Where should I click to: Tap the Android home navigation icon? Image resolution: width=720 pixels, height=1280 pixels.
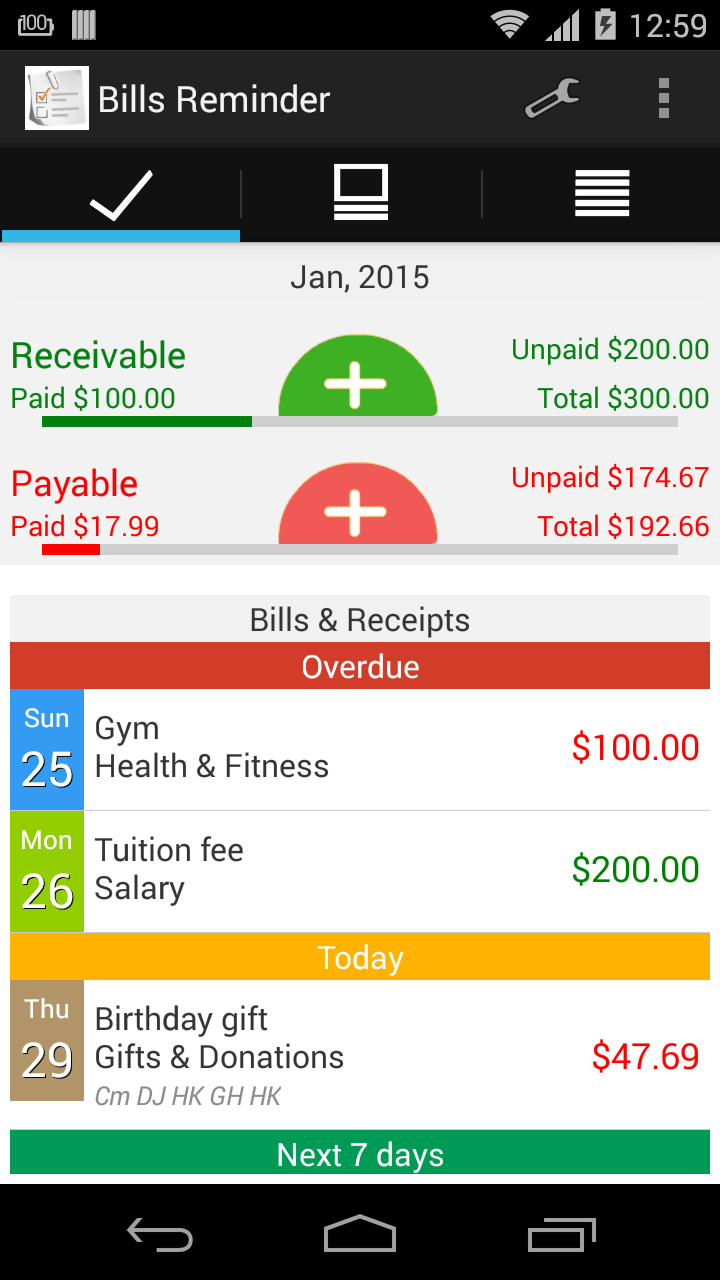360,1234
